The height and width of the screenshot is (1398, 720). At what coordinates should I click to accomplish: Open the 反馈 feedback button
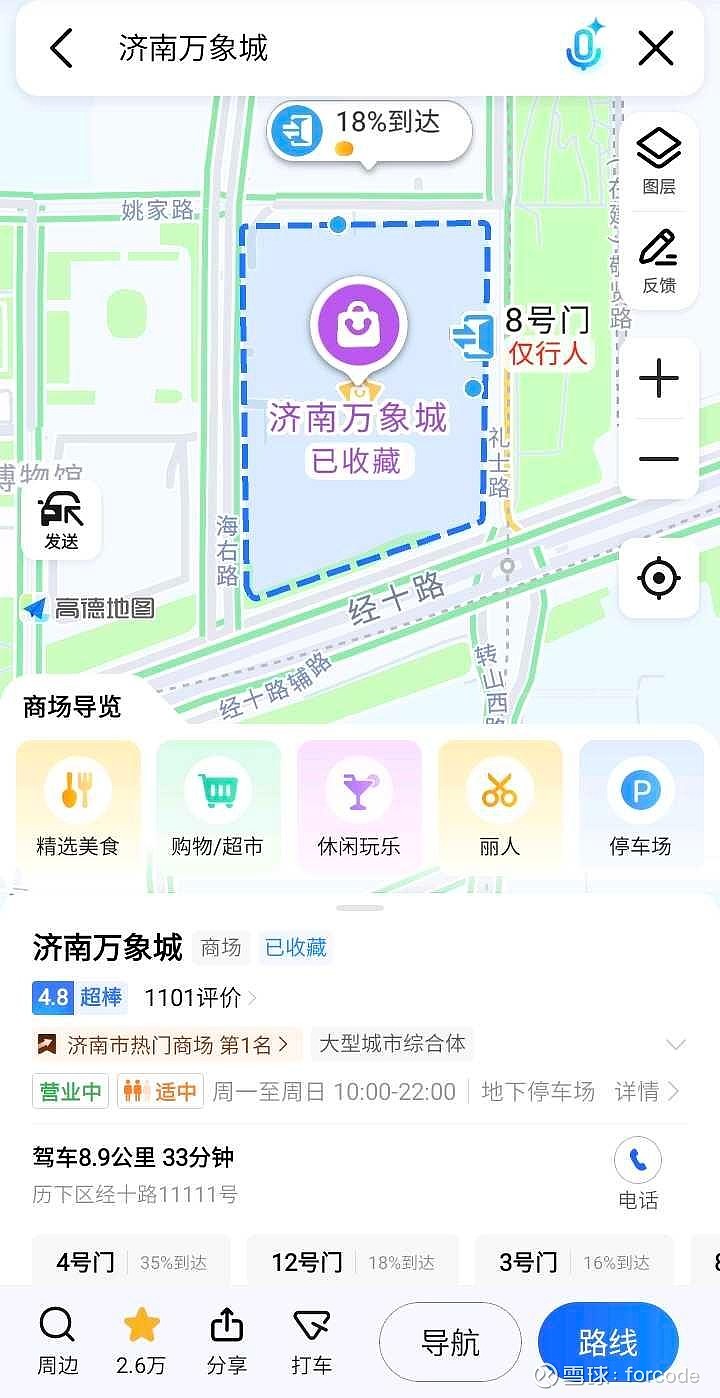659,260
